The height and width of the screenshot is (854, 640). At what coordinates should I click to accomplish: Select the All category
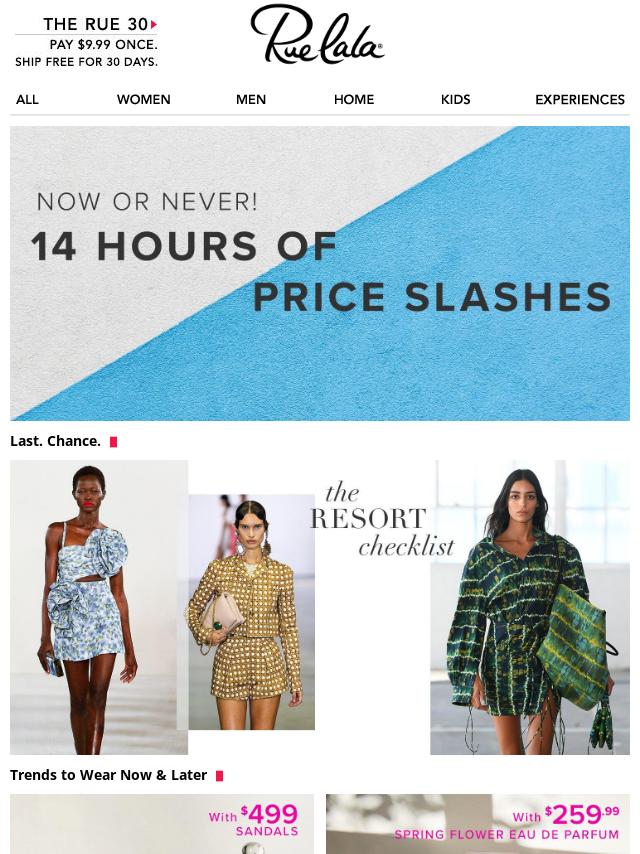pos(27,100)
